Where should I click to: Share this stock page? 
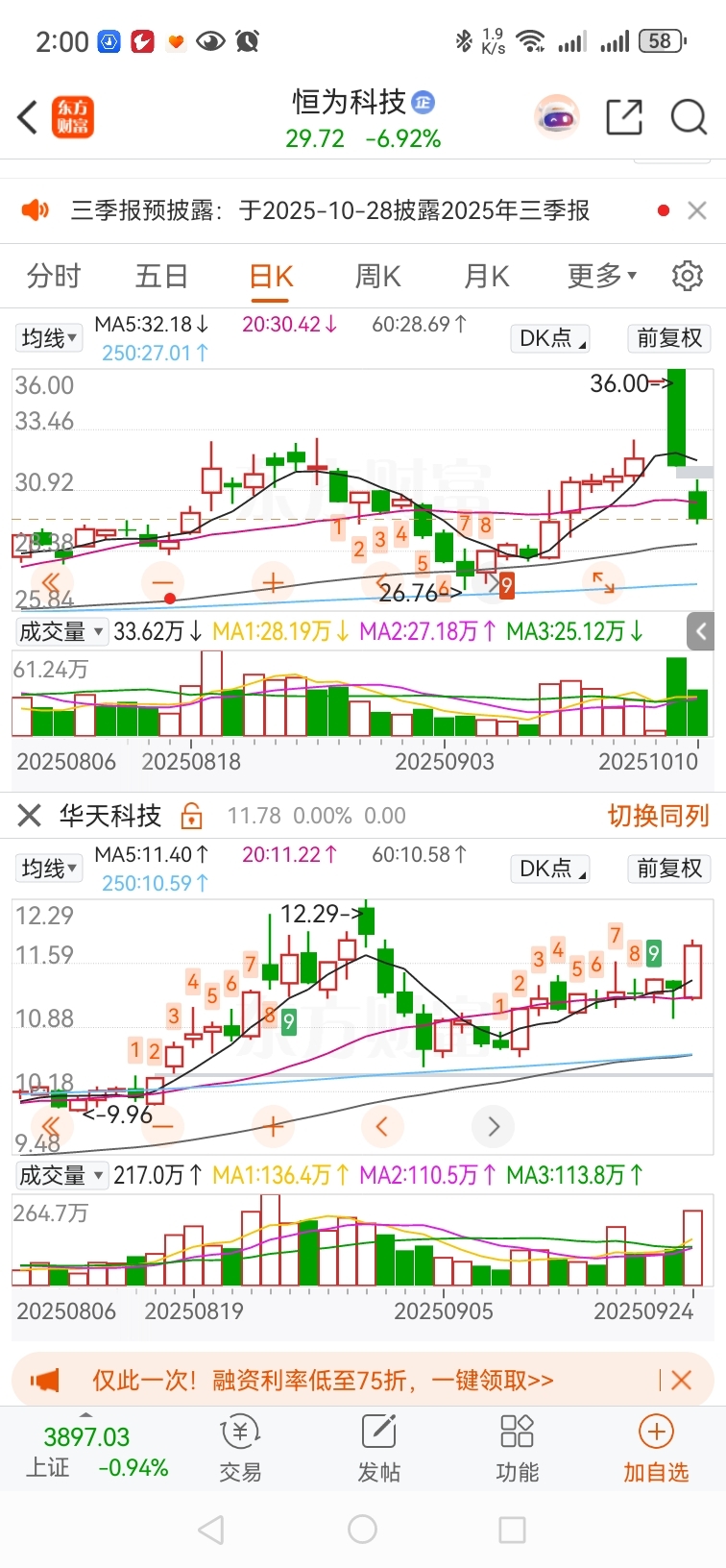(624, 118)
